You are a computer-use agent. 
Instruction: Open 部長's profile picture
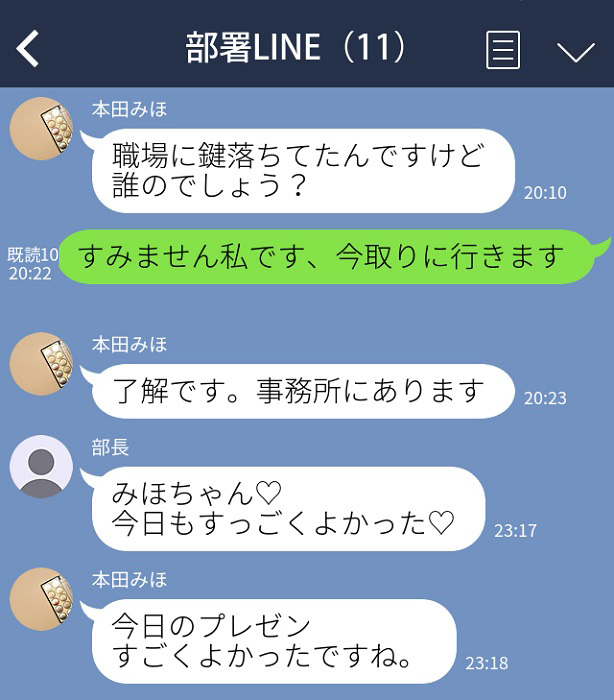coord(41,466)
